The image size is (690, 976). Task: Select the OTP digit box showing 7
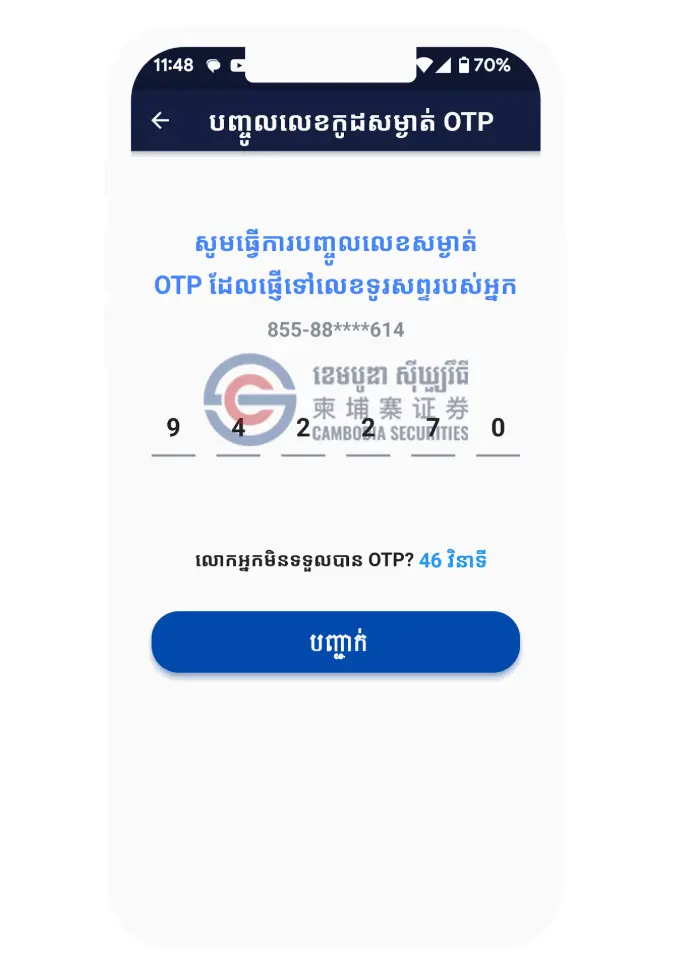[433, 430]
